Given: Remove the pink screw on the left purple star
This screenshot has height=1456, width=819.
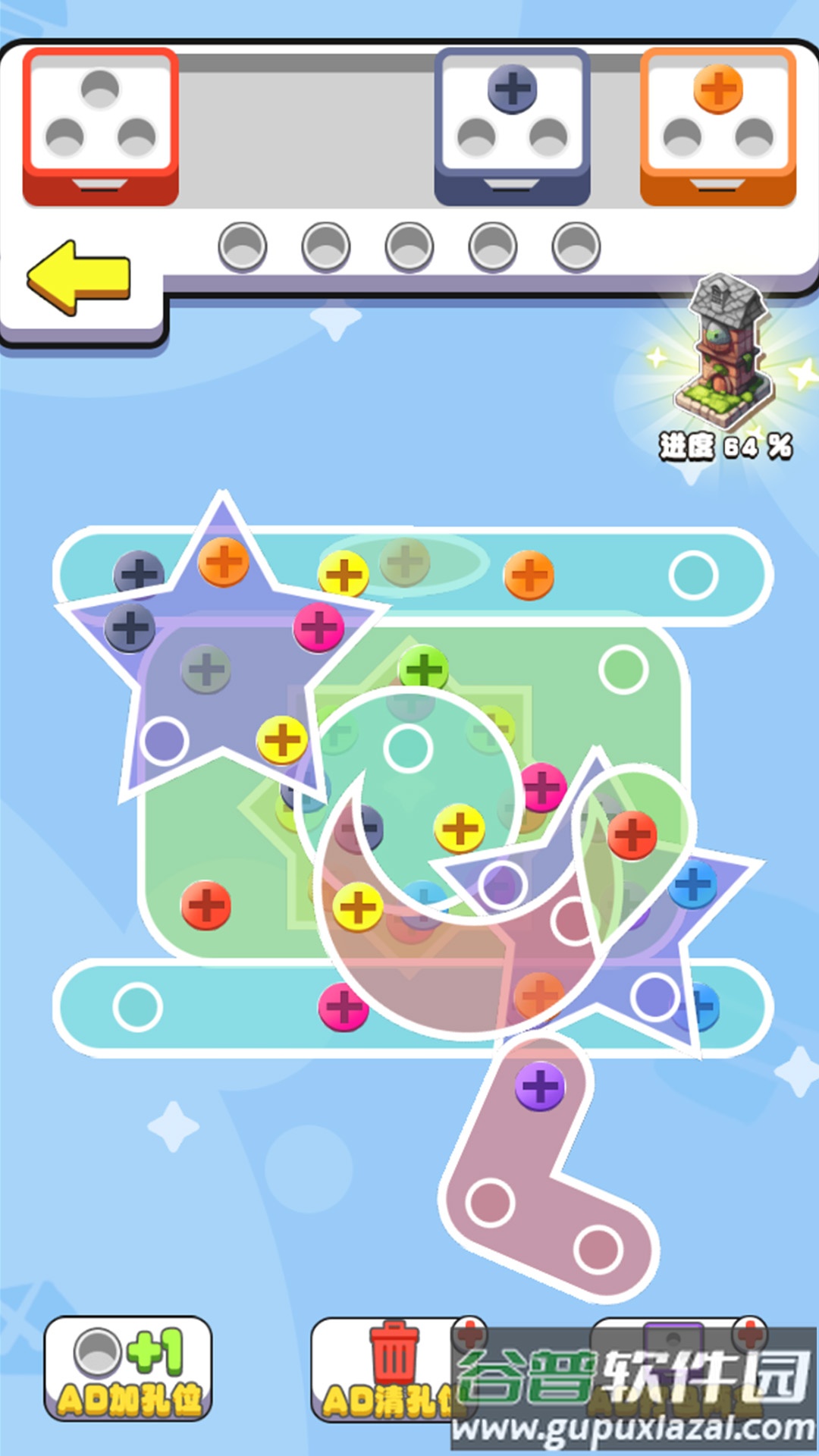Looking at the screenshot, I should [319, 627].
